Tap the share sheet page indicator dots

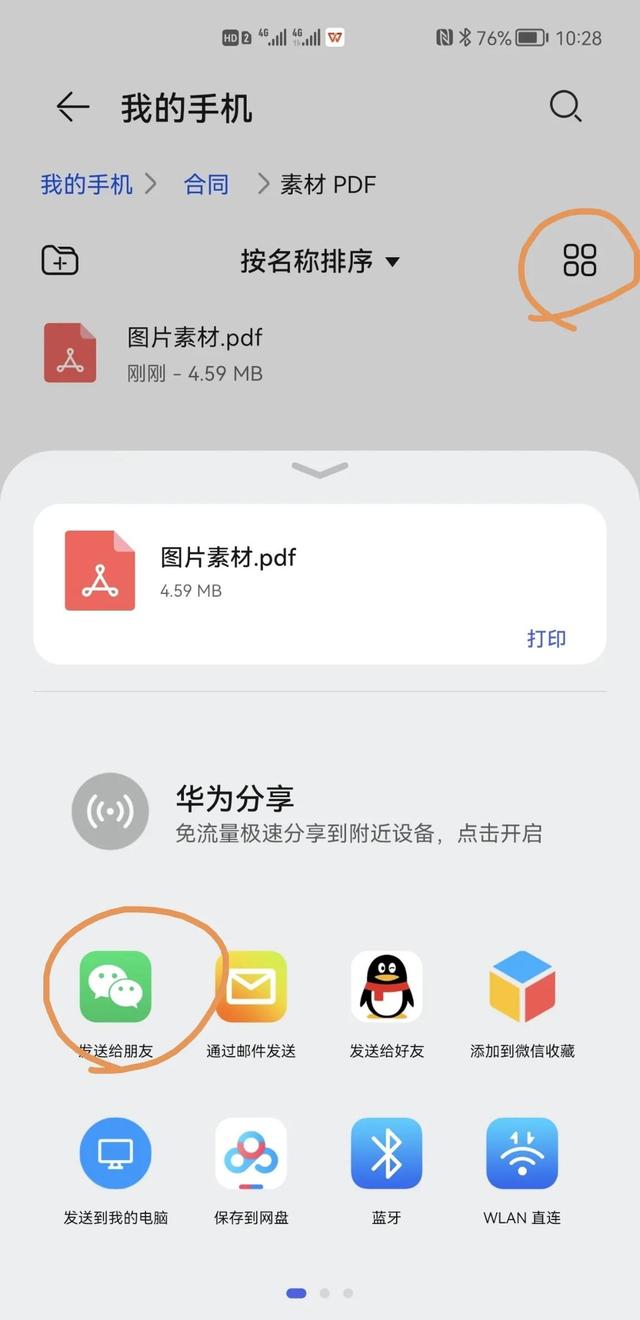pyautogui.click(x=320, y=1293)
